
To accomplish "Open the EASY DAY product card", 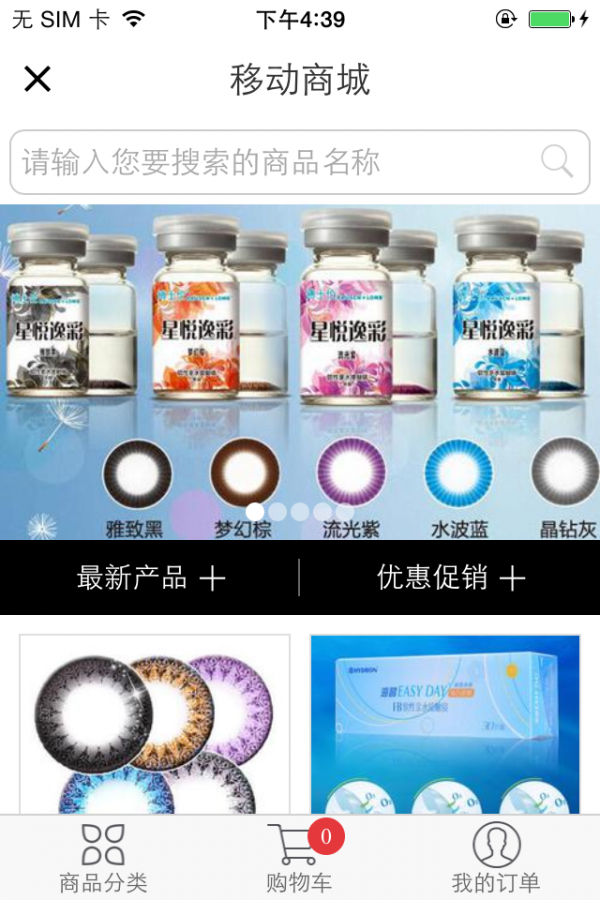I will click(x=445, y=725).
